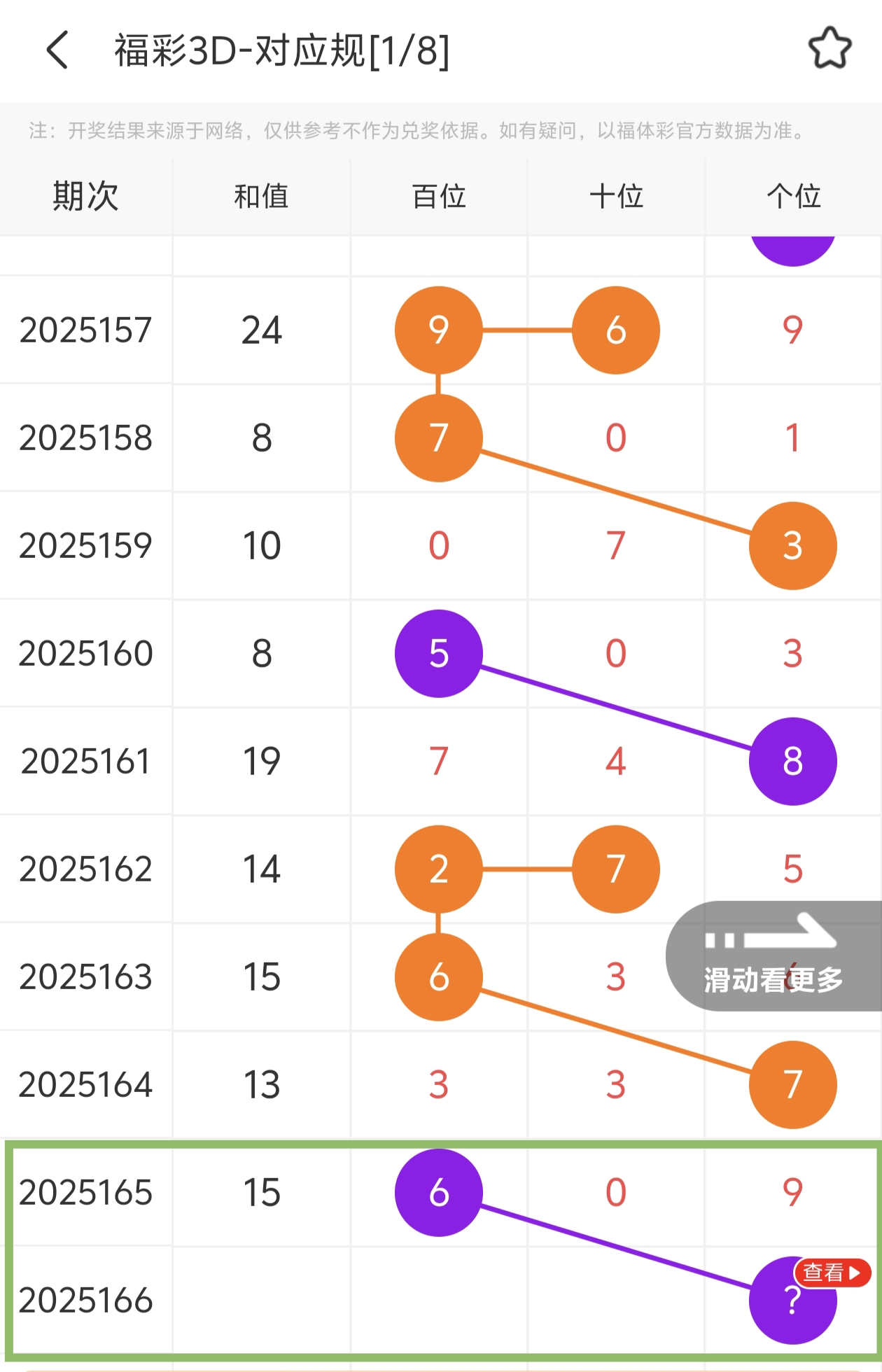The height and width of the screenshot is (1372, 882).
Task: Select the purple circle 5 in row 2025160
Action: 437,654
